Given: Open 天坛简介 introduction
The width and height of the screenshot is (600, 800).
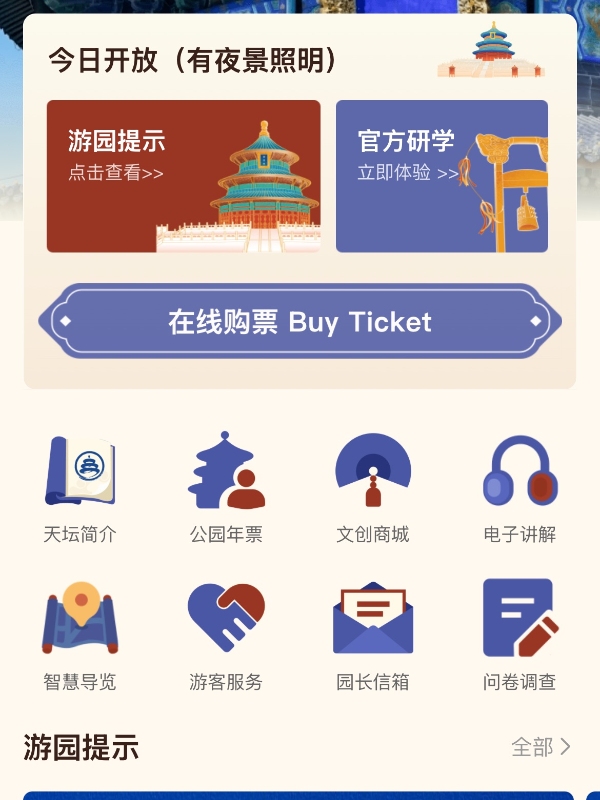Looking at the screenshot, I should point(80,487).
